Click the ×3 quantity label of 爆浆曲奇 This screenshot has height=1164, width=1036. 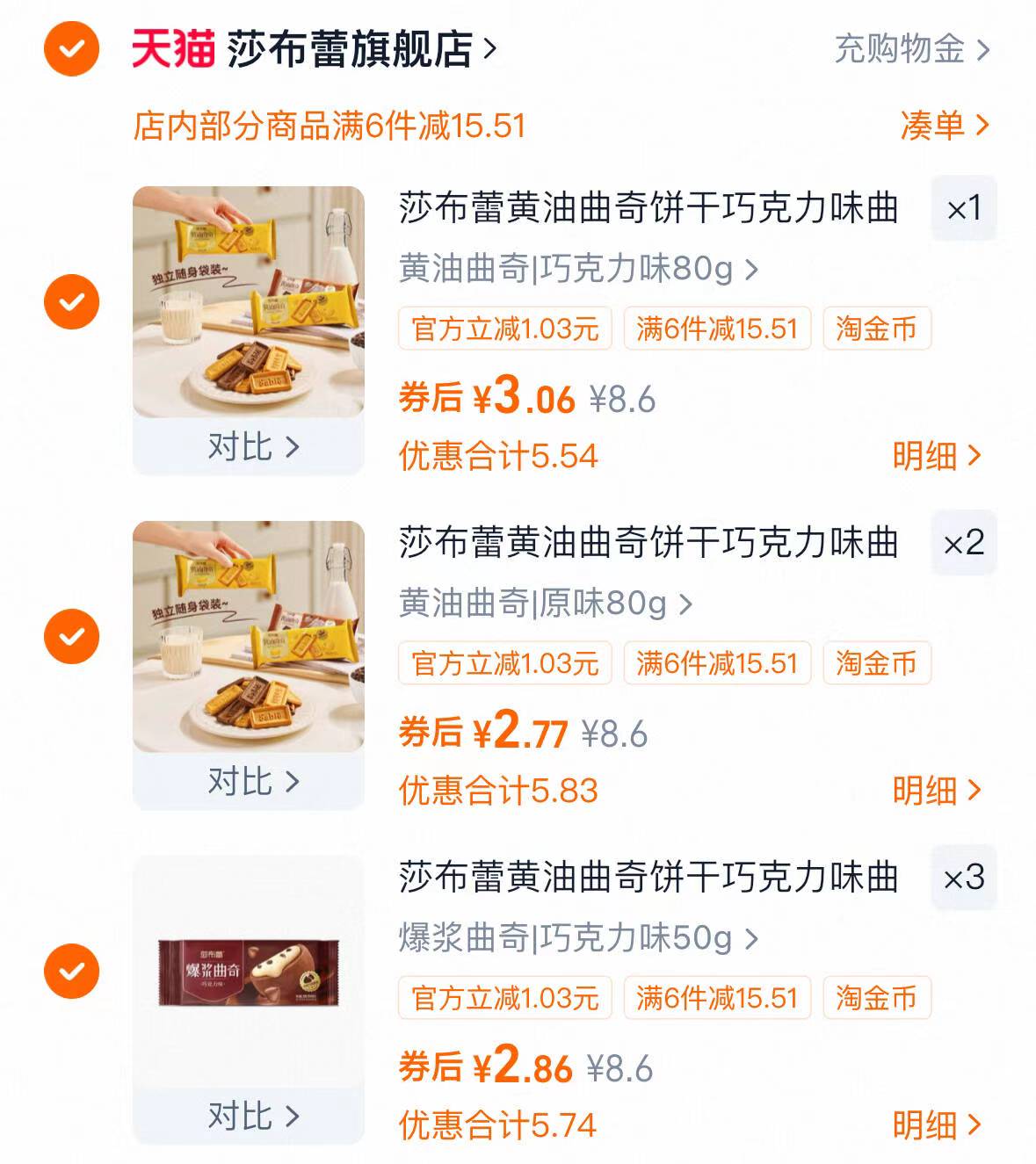(x=963, y=878)
